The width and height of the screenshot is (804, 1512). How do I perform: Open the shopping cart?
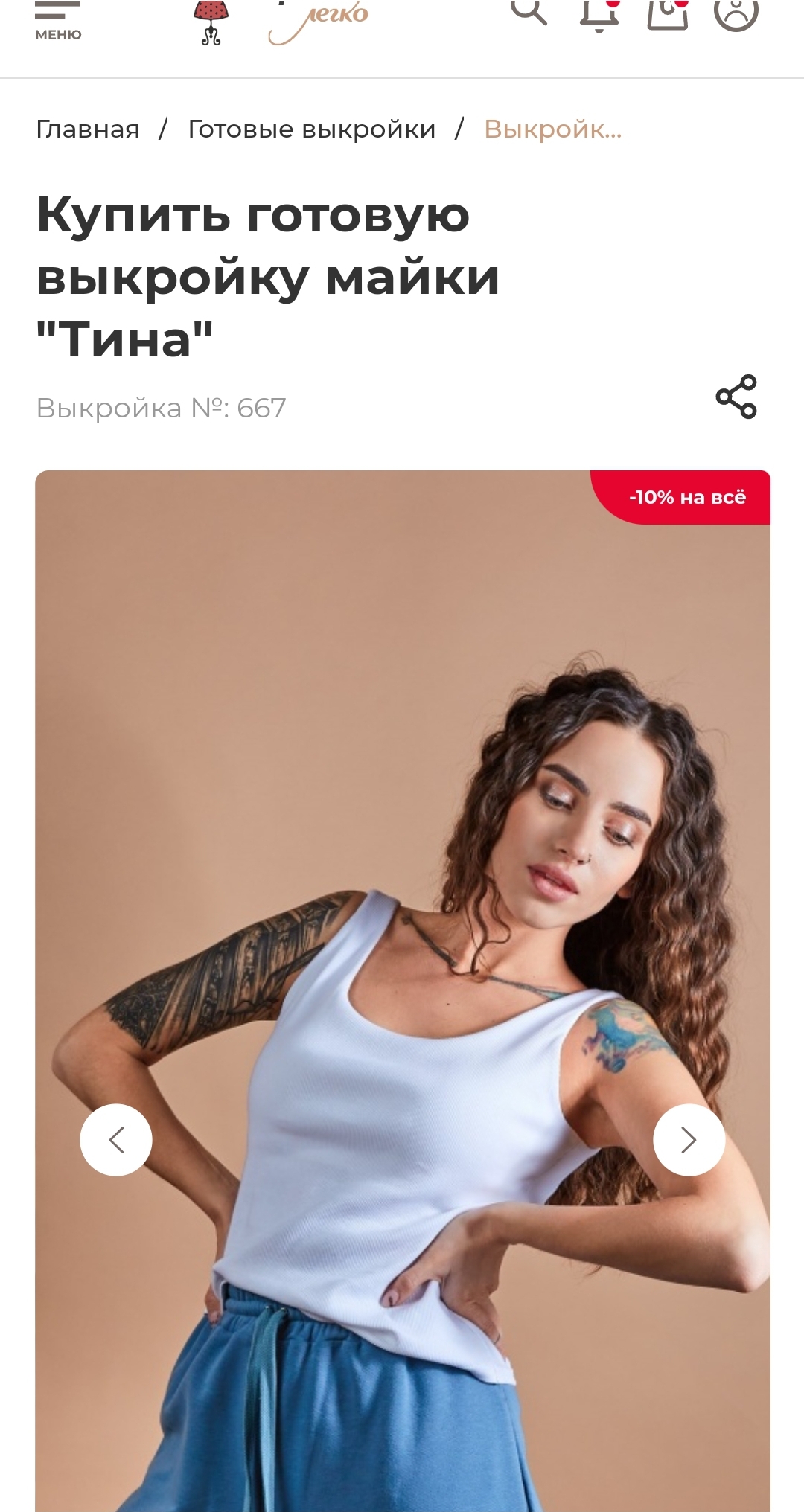(667, 13)
